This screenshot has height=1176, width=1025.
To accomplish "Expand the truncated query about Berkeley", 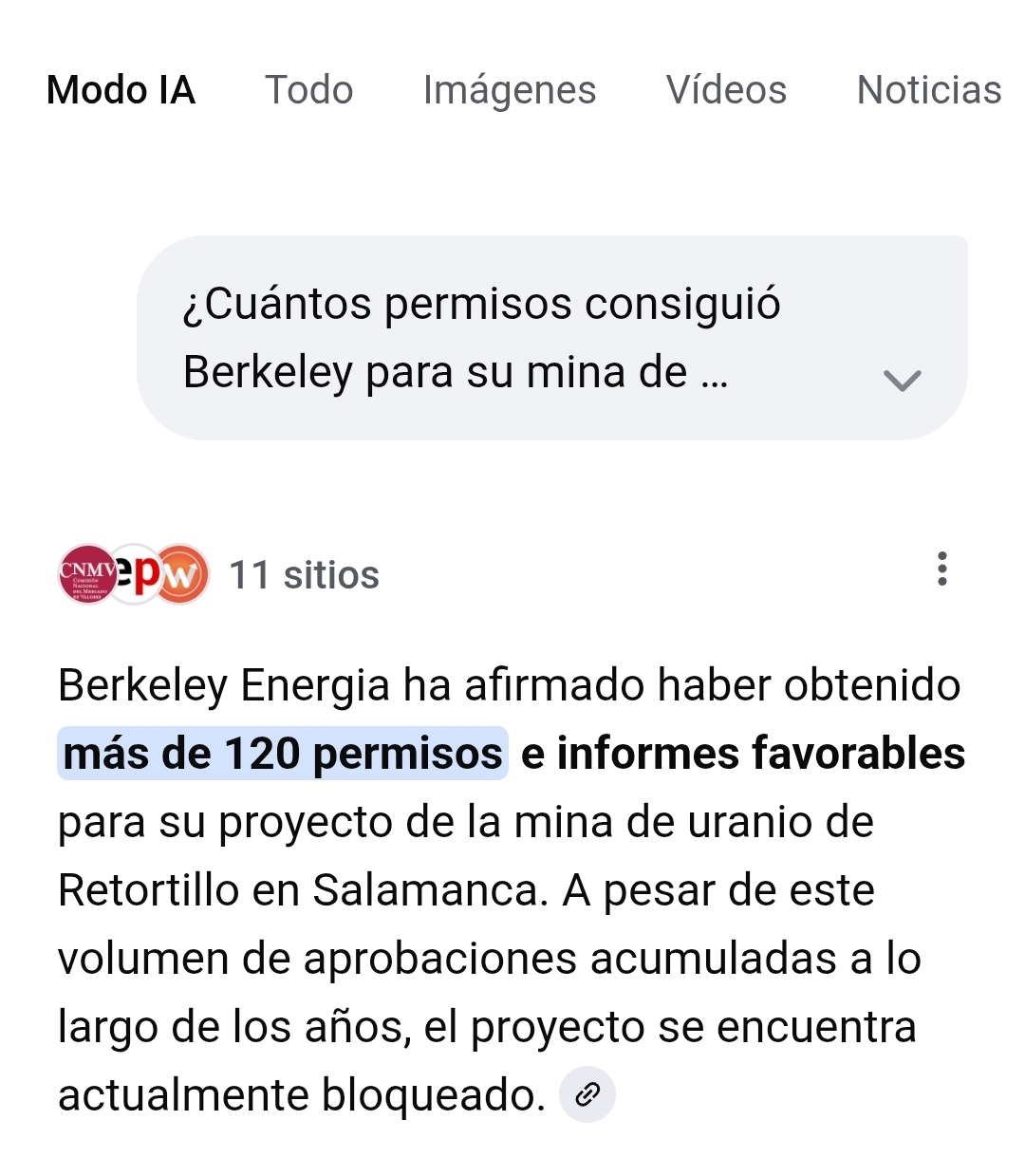I will pos(902,380).
